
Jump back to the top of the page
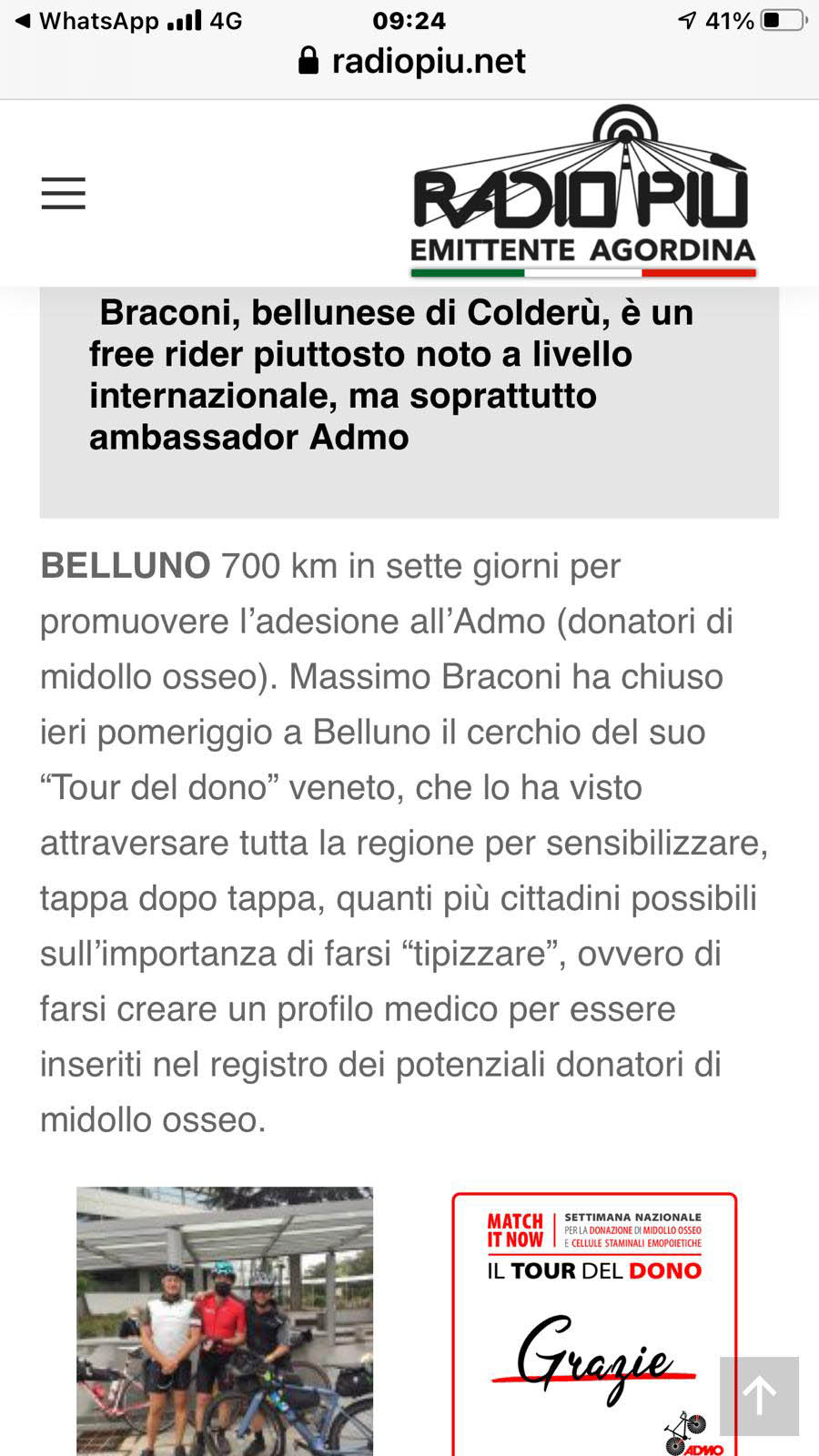click(x=759, y=1396)
